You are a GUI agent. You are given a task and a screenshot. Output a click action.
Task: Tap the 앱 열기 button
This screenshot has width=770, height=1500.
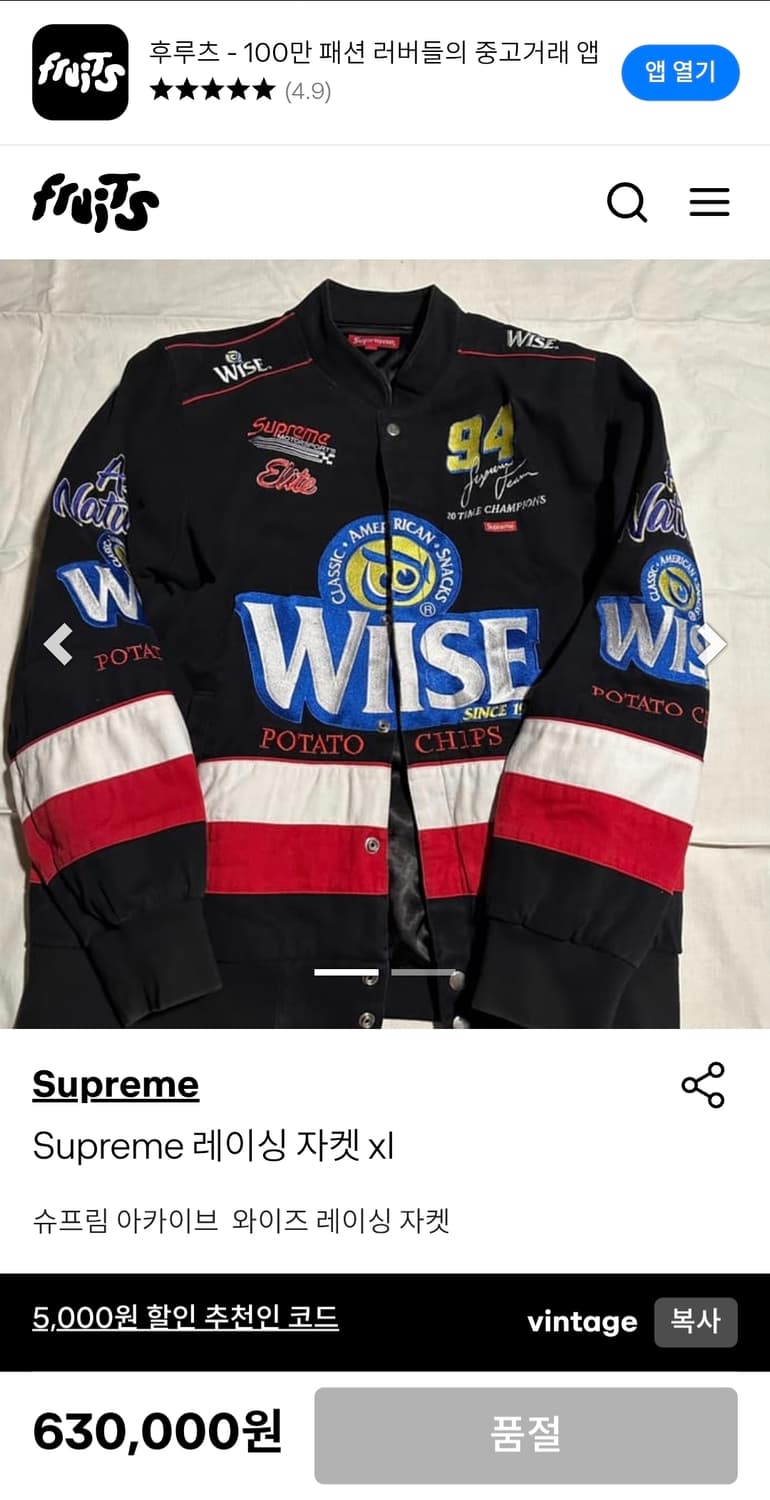(680, 72)
